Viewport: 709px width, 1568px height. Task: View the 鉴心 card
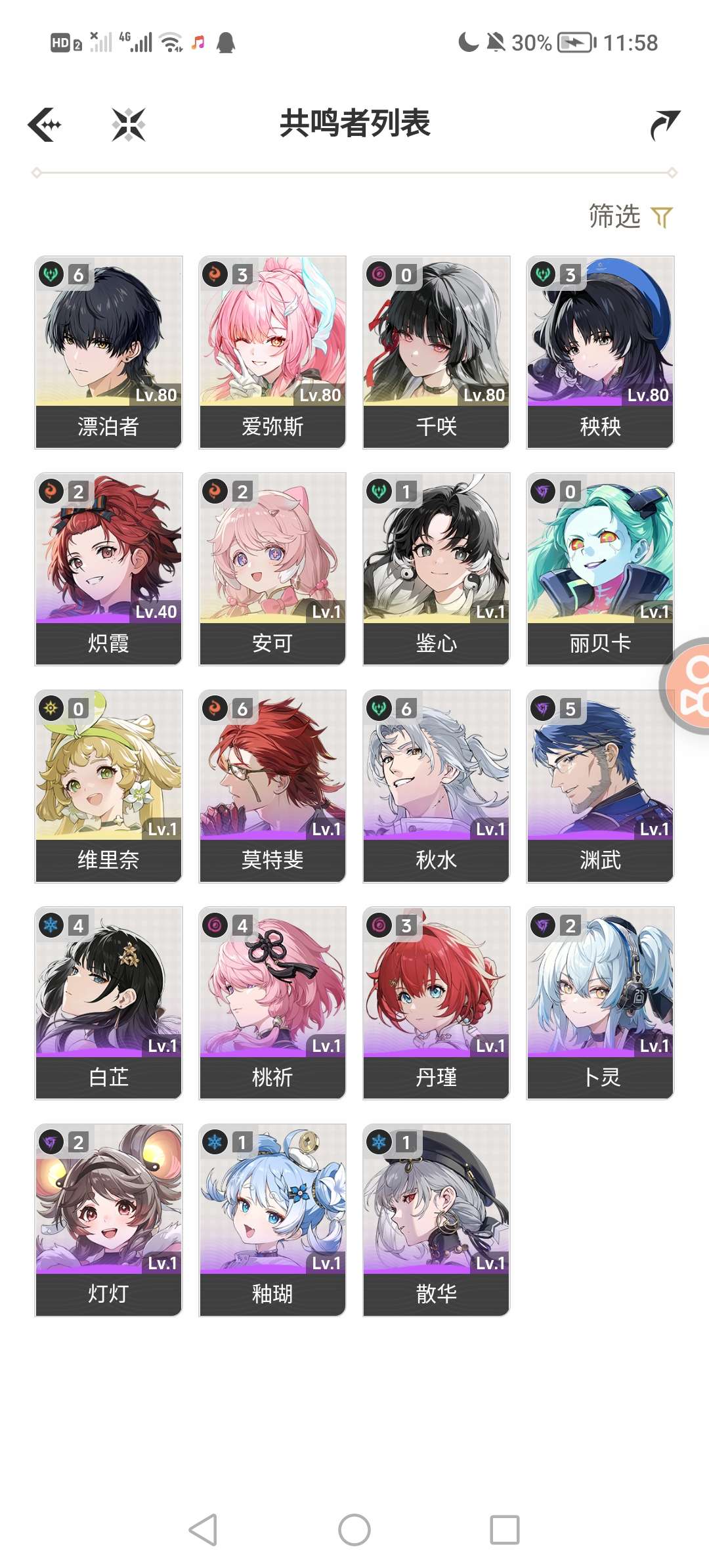437,569
